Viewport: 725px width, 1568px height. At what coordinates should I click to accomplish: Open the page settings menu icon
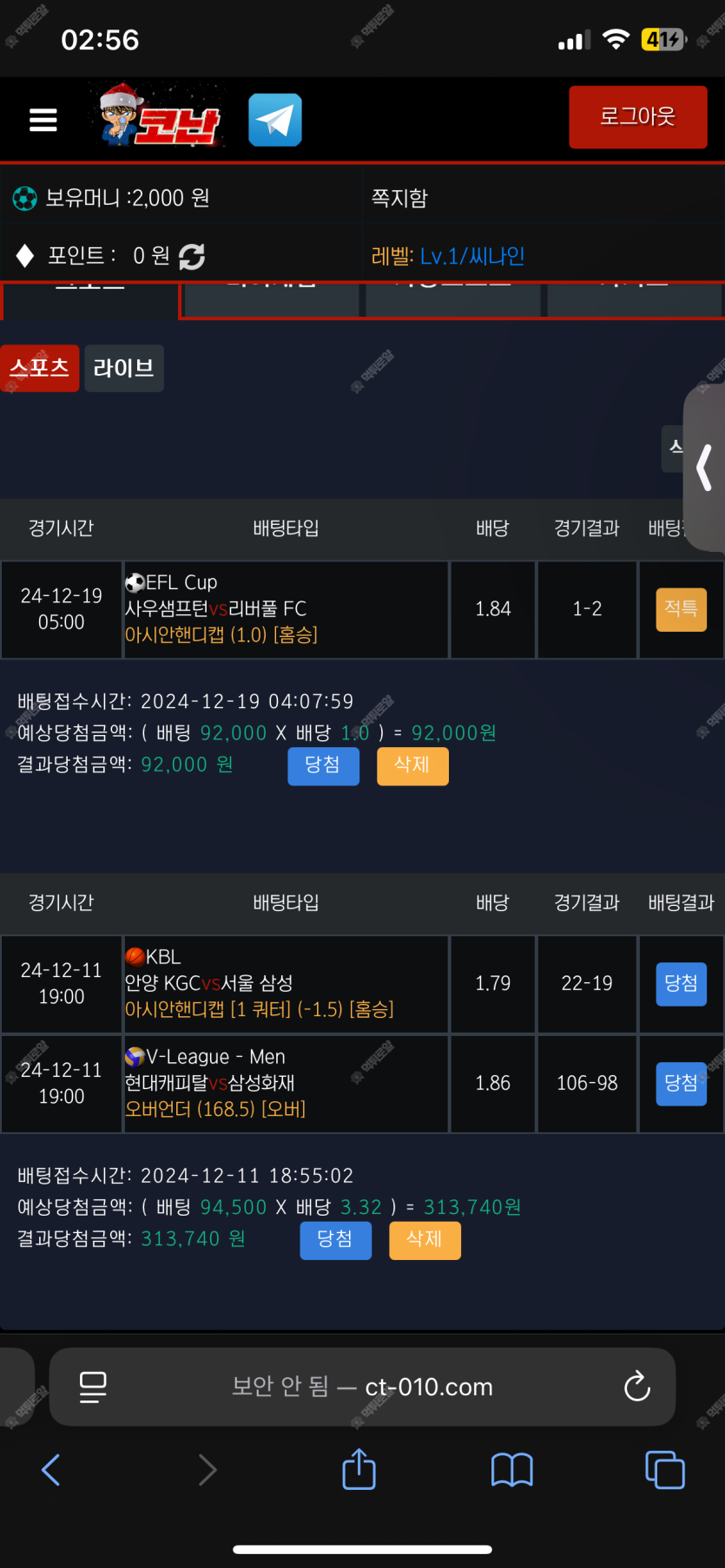tap(93, 1387)
